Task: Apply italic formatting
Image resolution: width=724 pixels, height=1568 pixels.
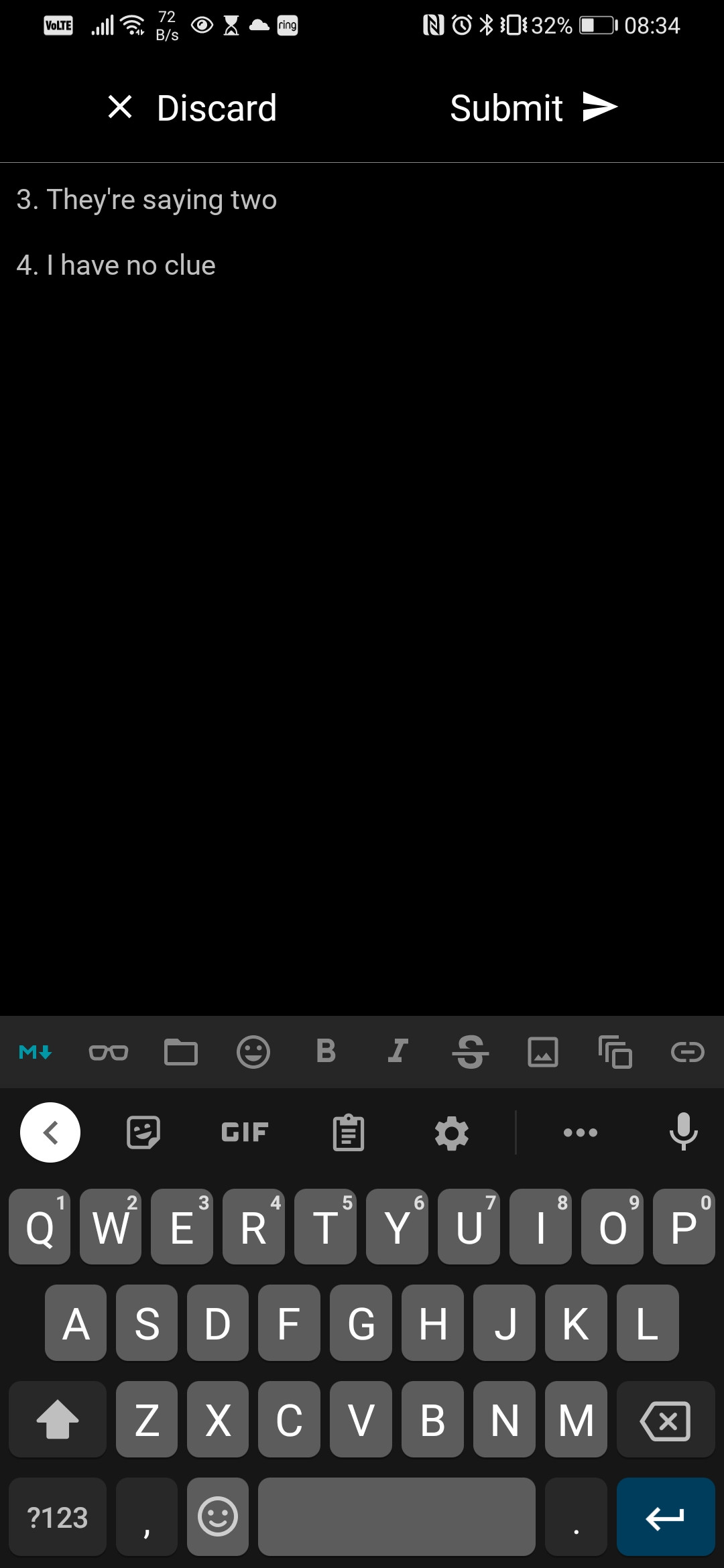Action: pos(398,1051)
